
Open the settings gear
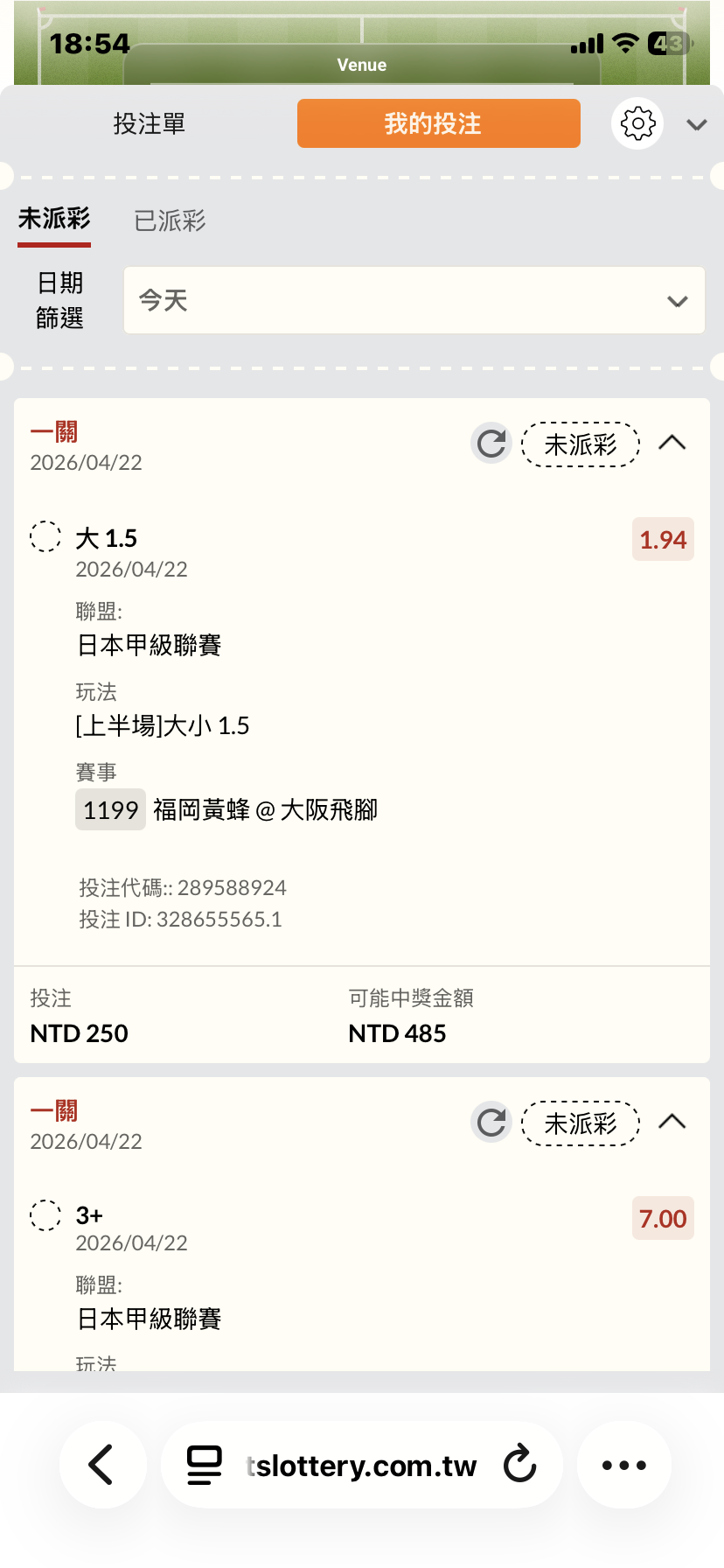click(x=637, y=123)
